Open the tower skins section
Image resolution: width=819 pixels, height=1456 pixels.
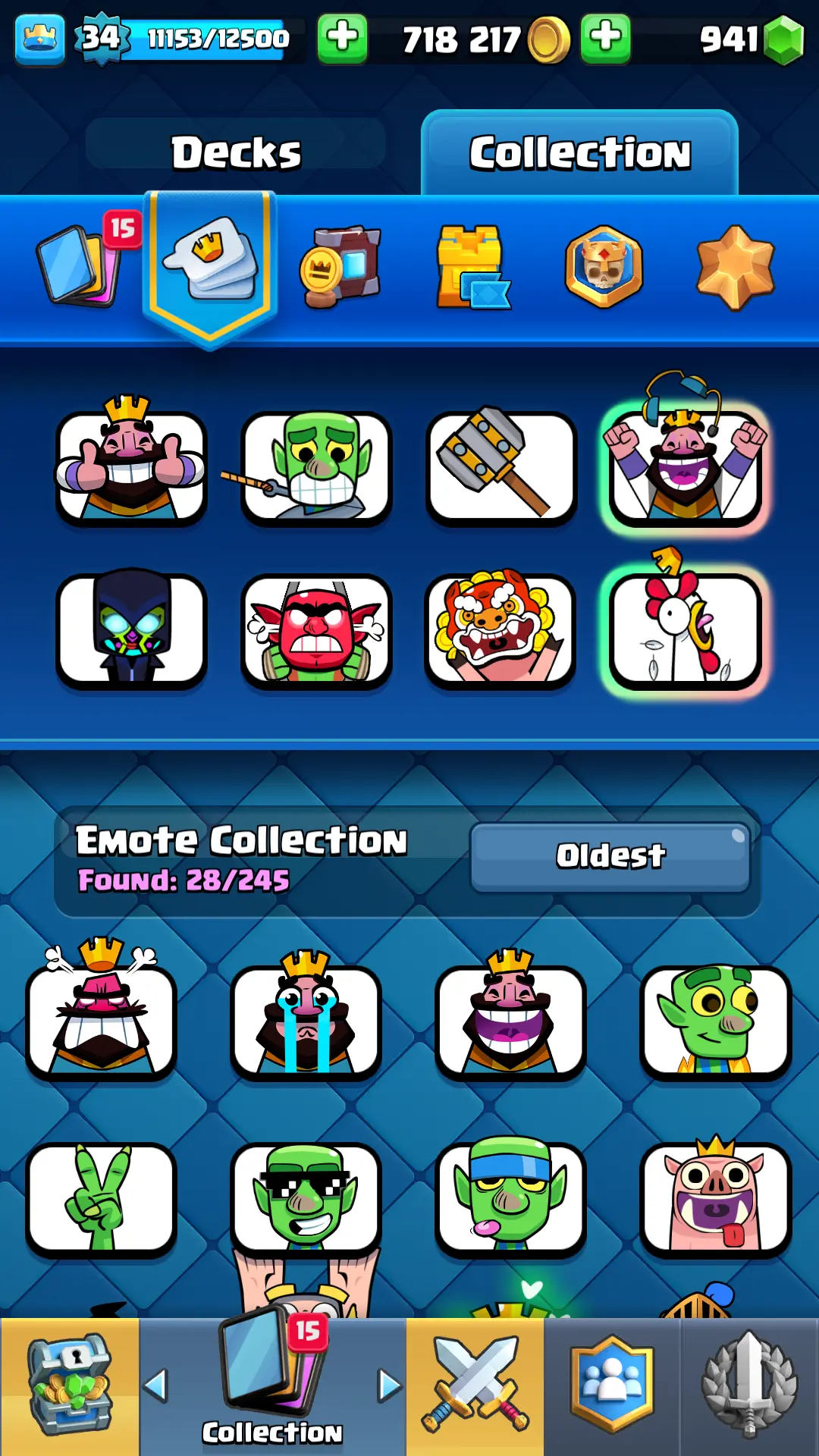point(472,267)
